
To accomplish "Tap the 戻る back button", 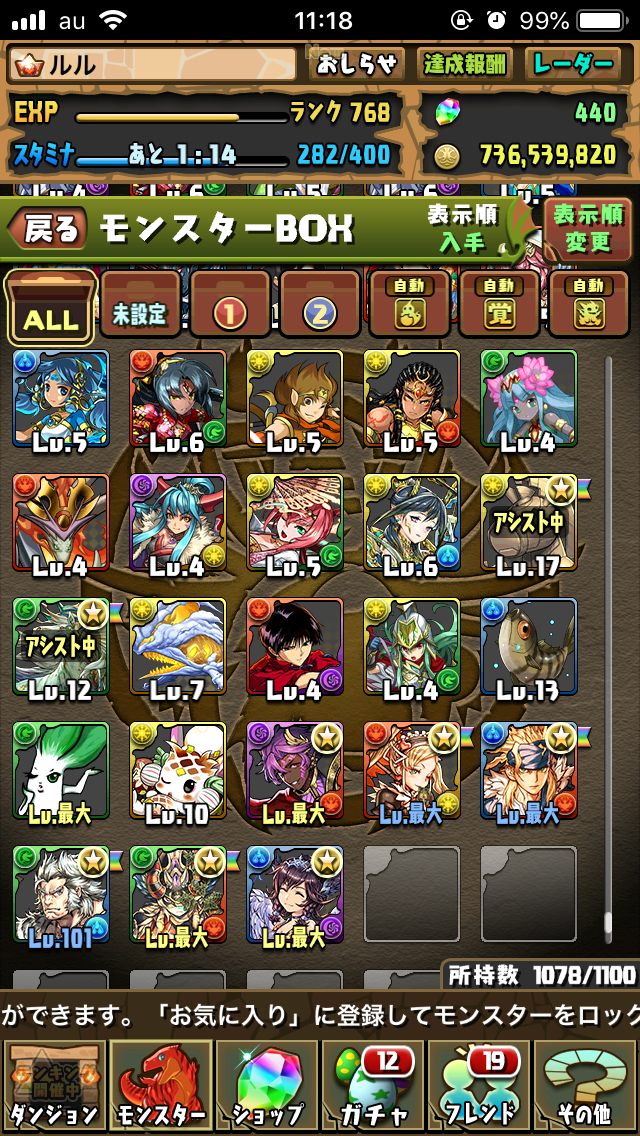I will click(48, 231).
